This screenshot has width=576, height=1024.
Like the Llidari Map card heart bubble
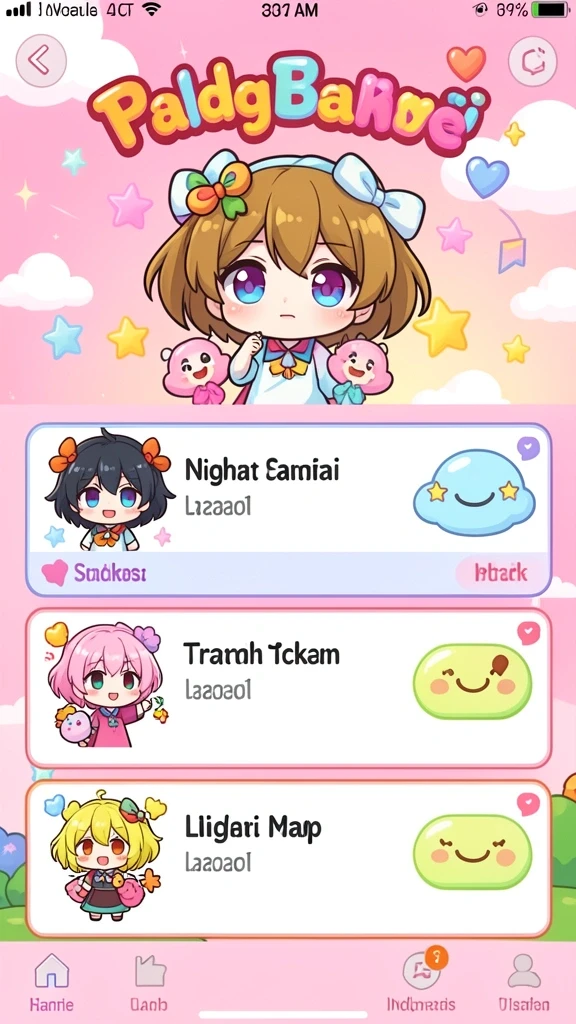[528, 804]
